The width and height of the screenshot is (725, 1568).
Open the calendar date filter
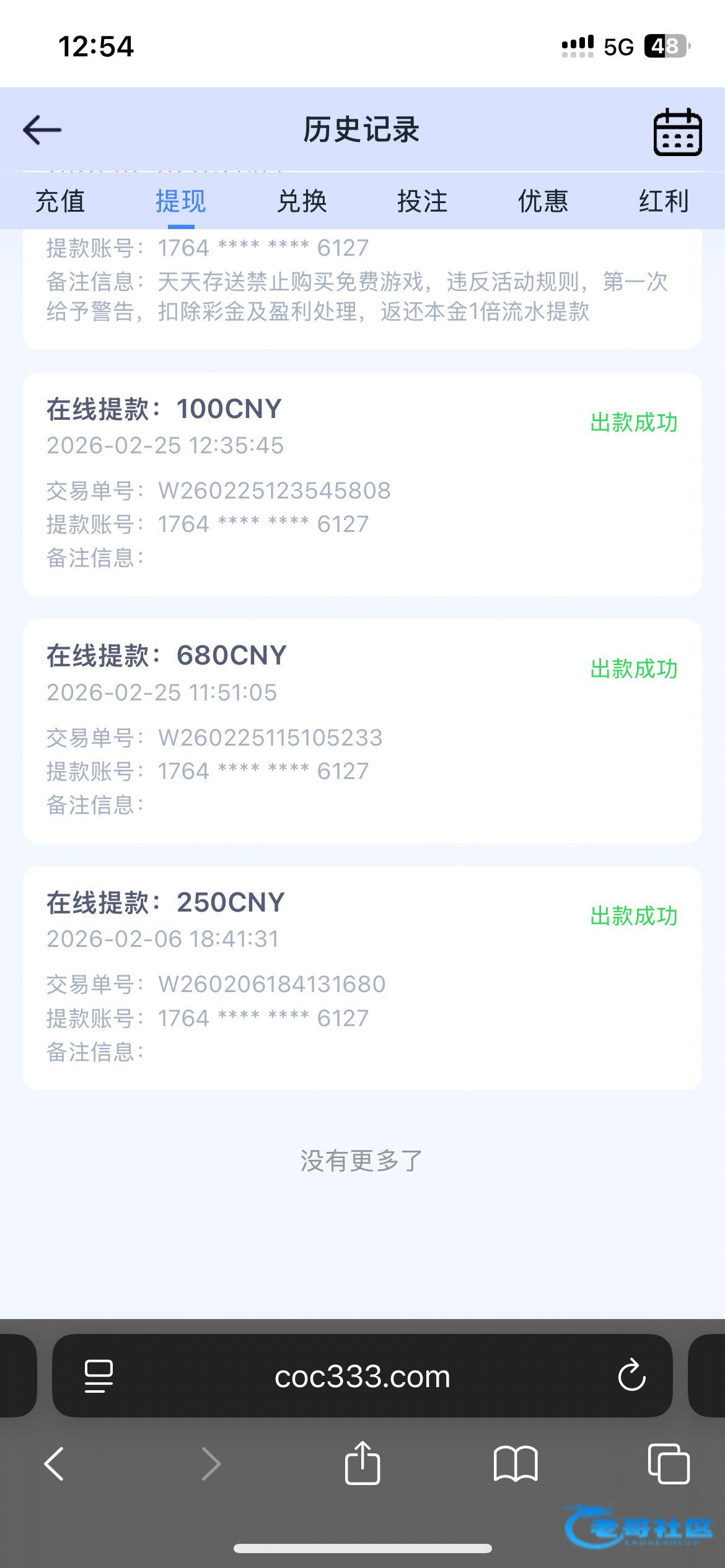coord(677,132)
